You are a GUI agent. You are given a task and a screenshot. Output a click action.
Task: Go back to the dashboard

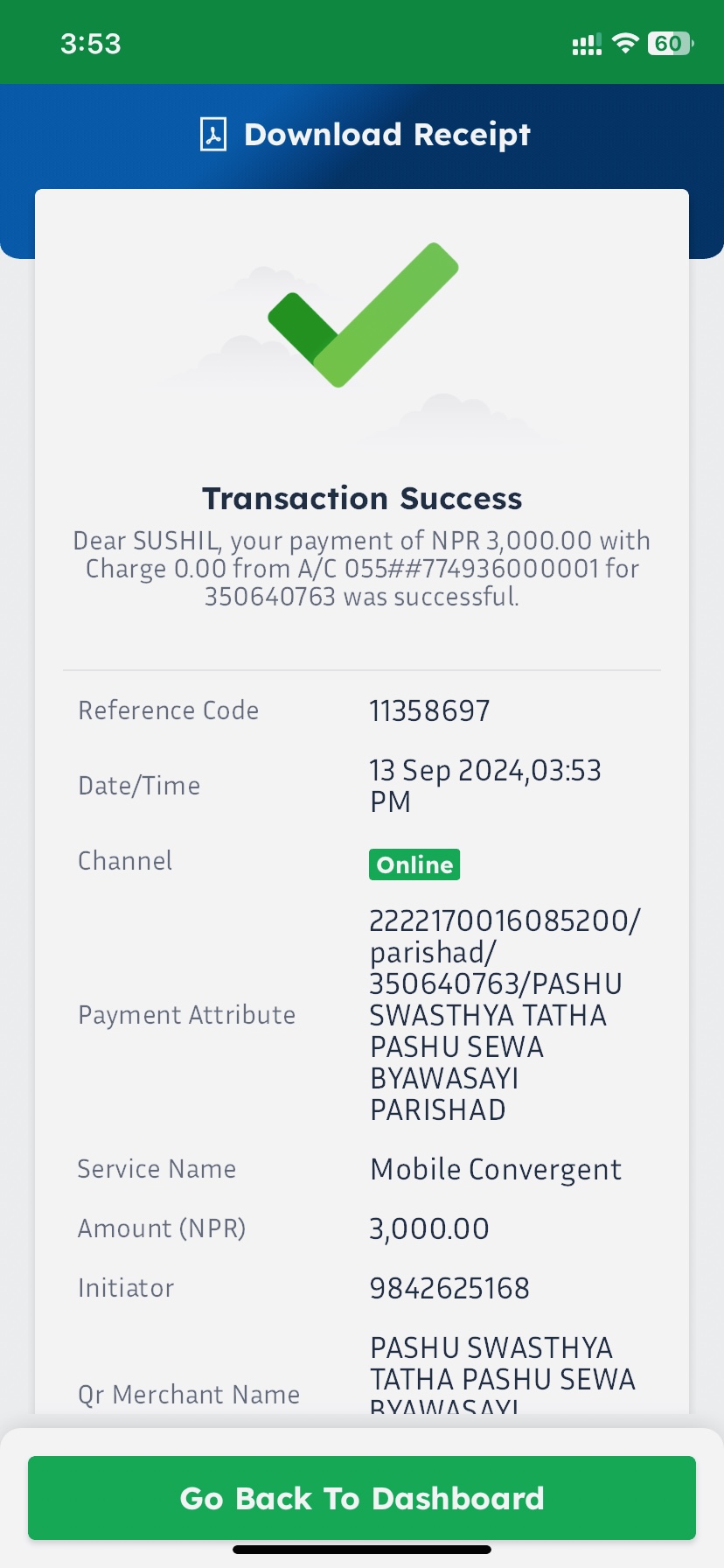(x=362, y=1498)
